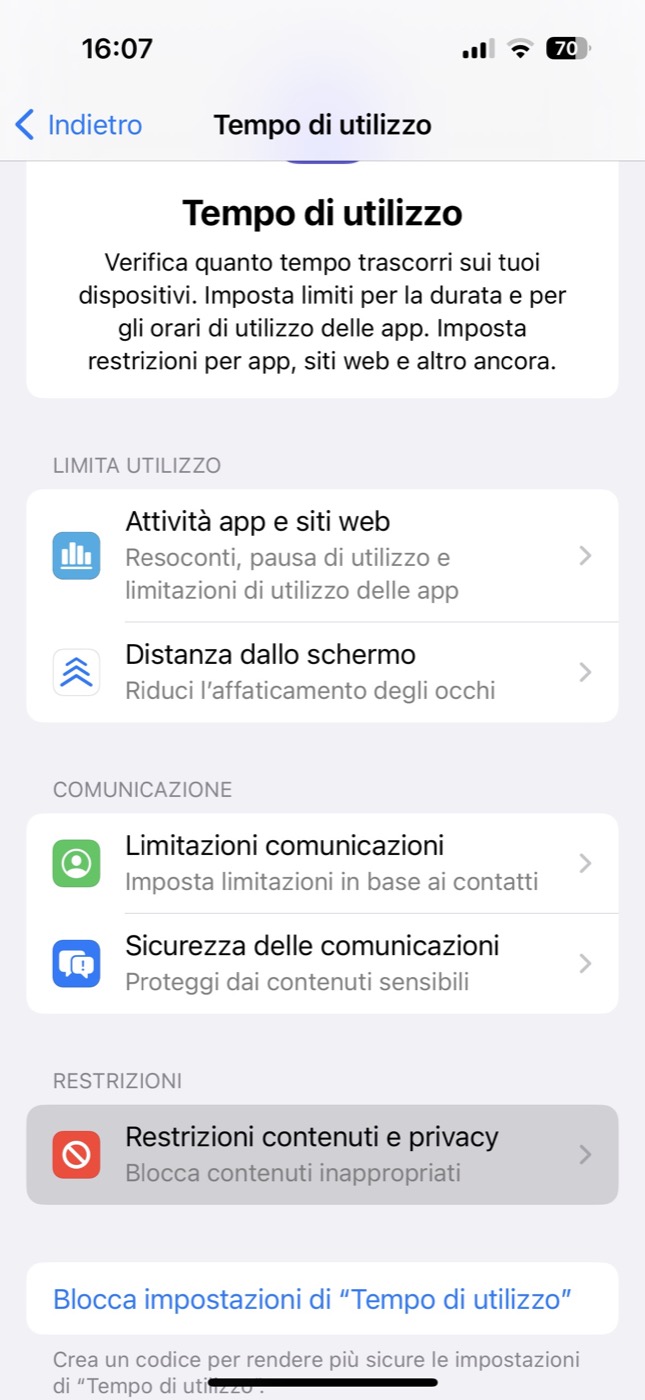Open Limitazioni comunicazioni

pyautogui.click(x=322, y=862)
